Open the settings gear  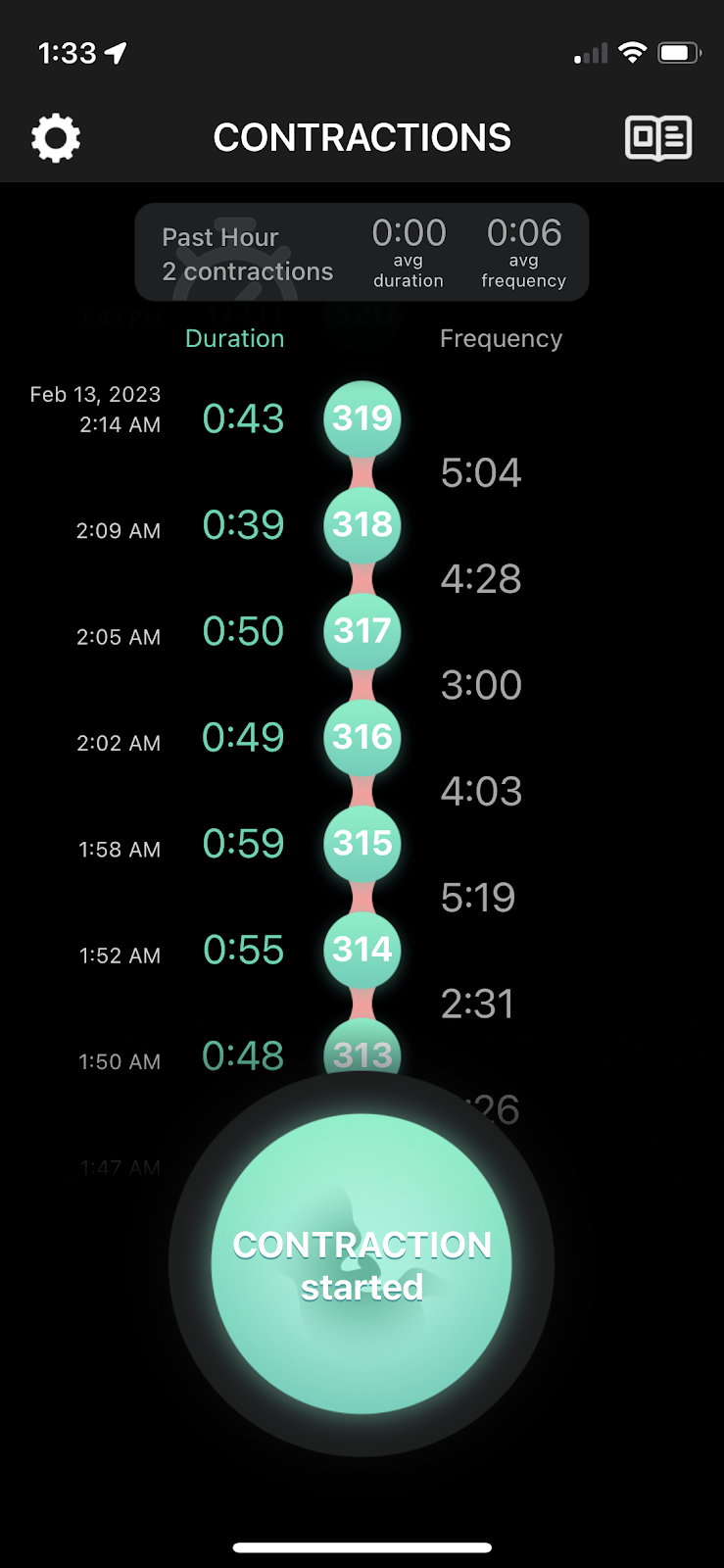[x=56, y=138]
